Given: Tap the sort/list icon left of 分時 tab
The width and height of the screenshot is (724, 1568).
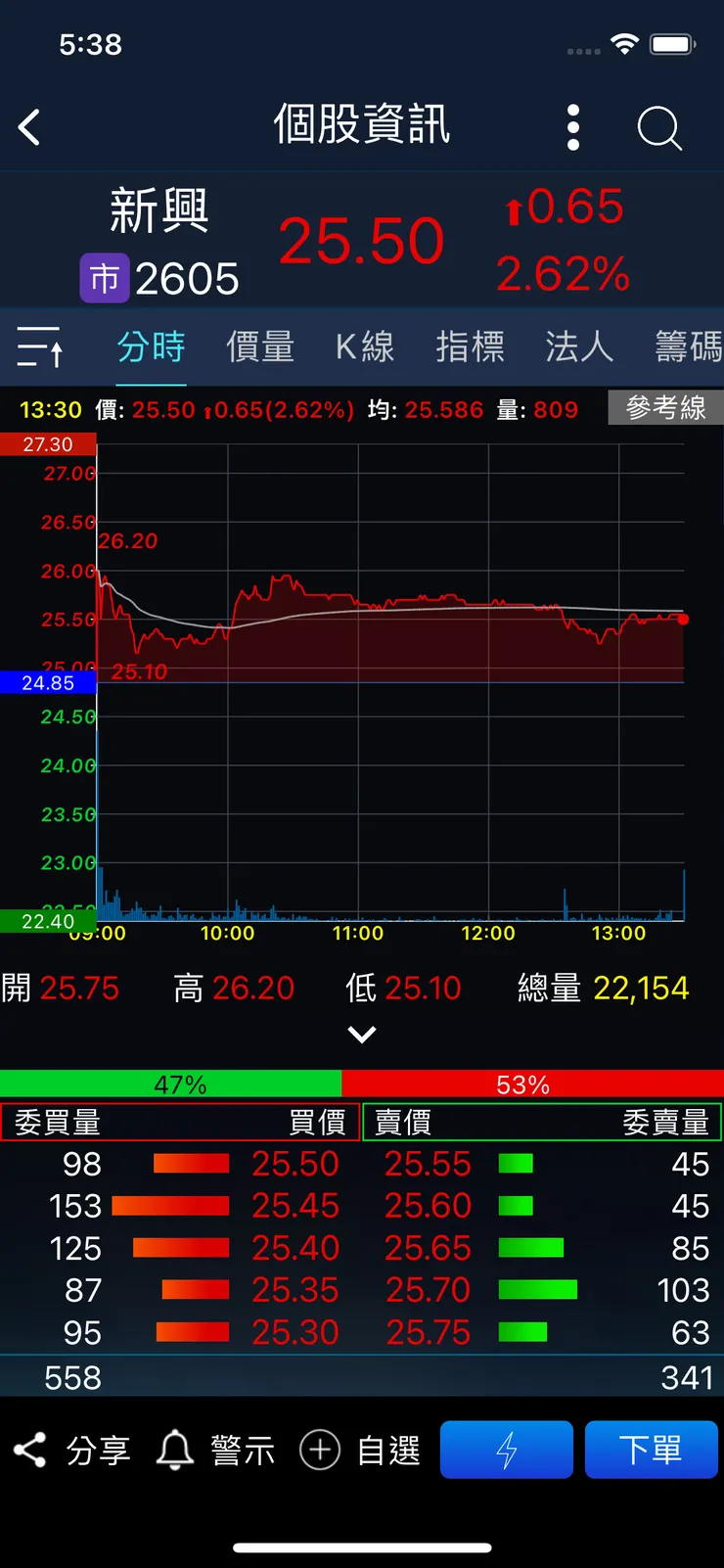Looking at the screenshot, I should (x=39, y=347).
